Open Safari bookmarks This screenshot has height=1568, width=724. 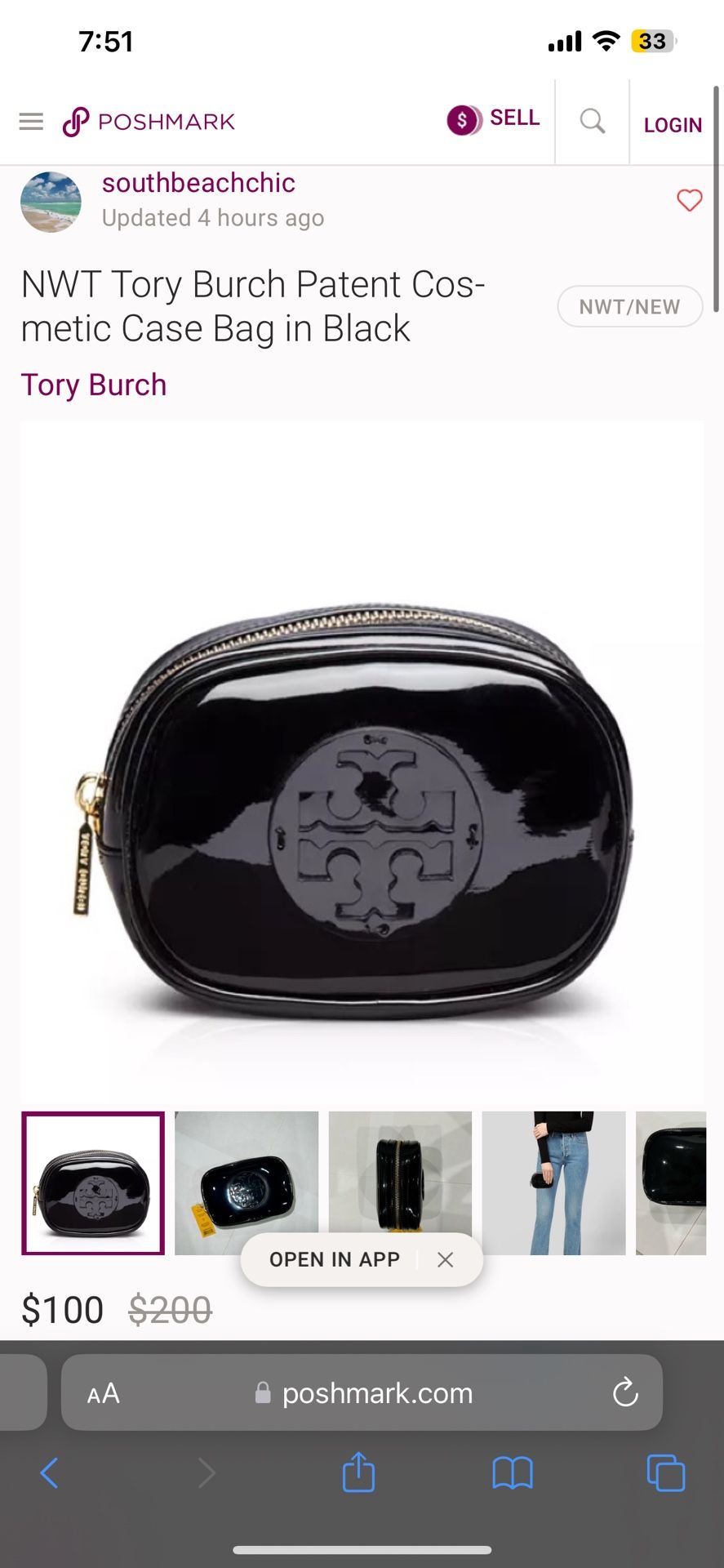(x=513, y=1473)
